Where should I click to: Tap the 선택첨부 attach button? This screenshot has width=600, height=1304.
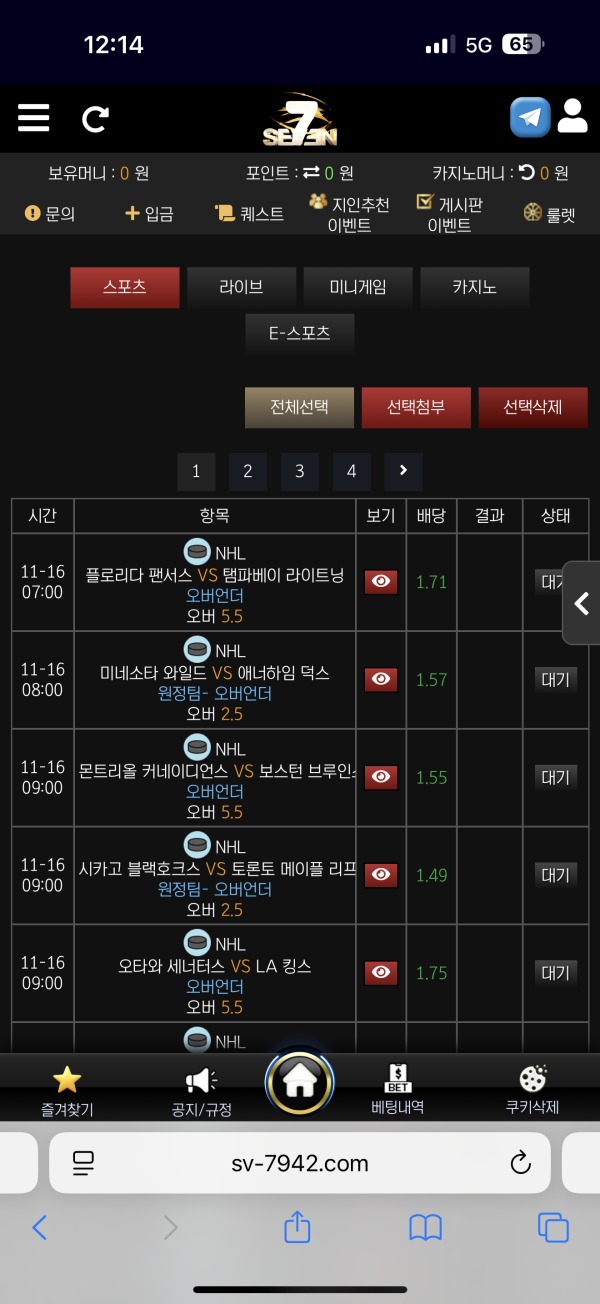tap(416, 408)
